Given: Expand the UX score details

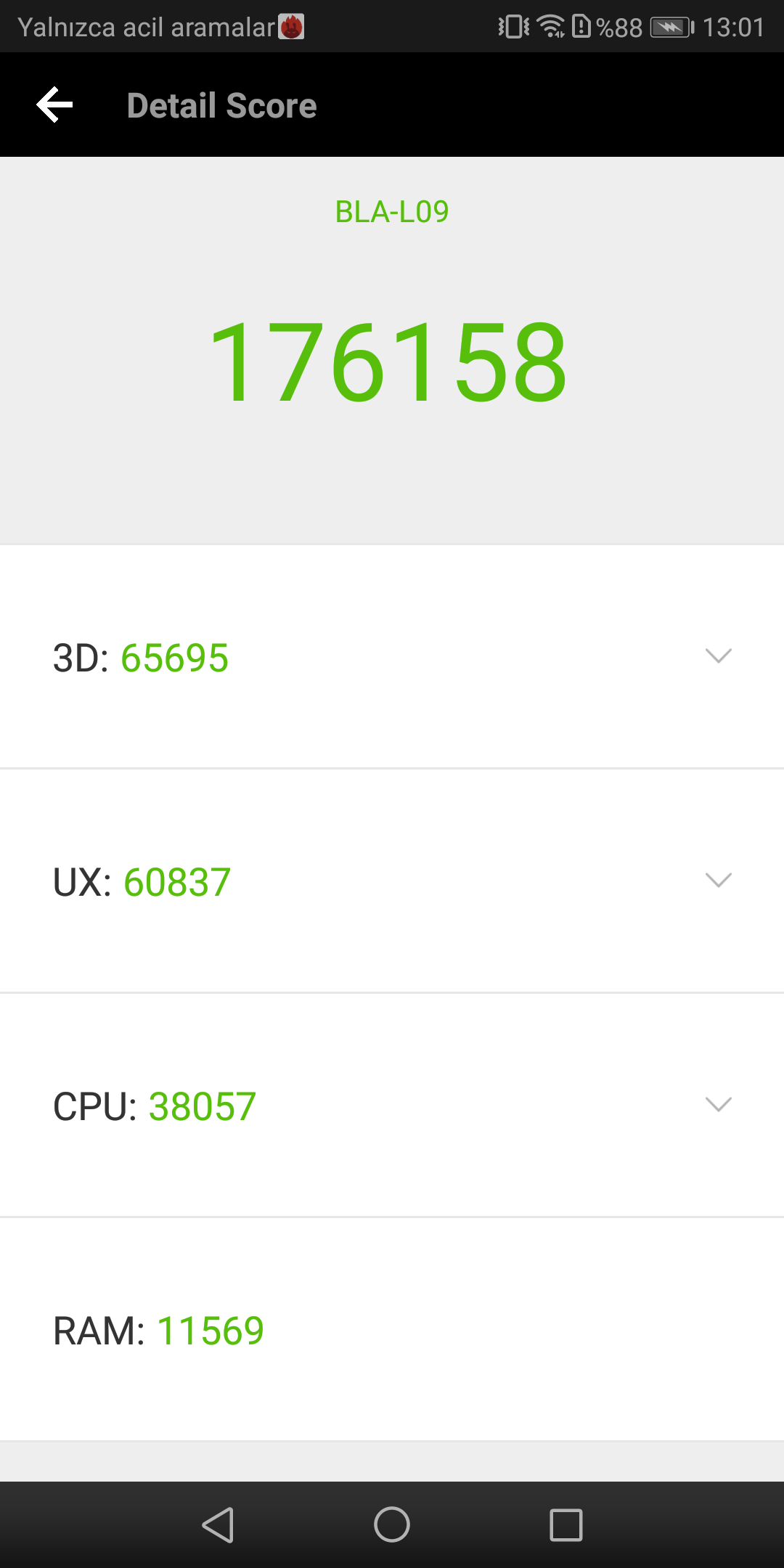Looking at the screenshot, I should (x=718, y=881).
